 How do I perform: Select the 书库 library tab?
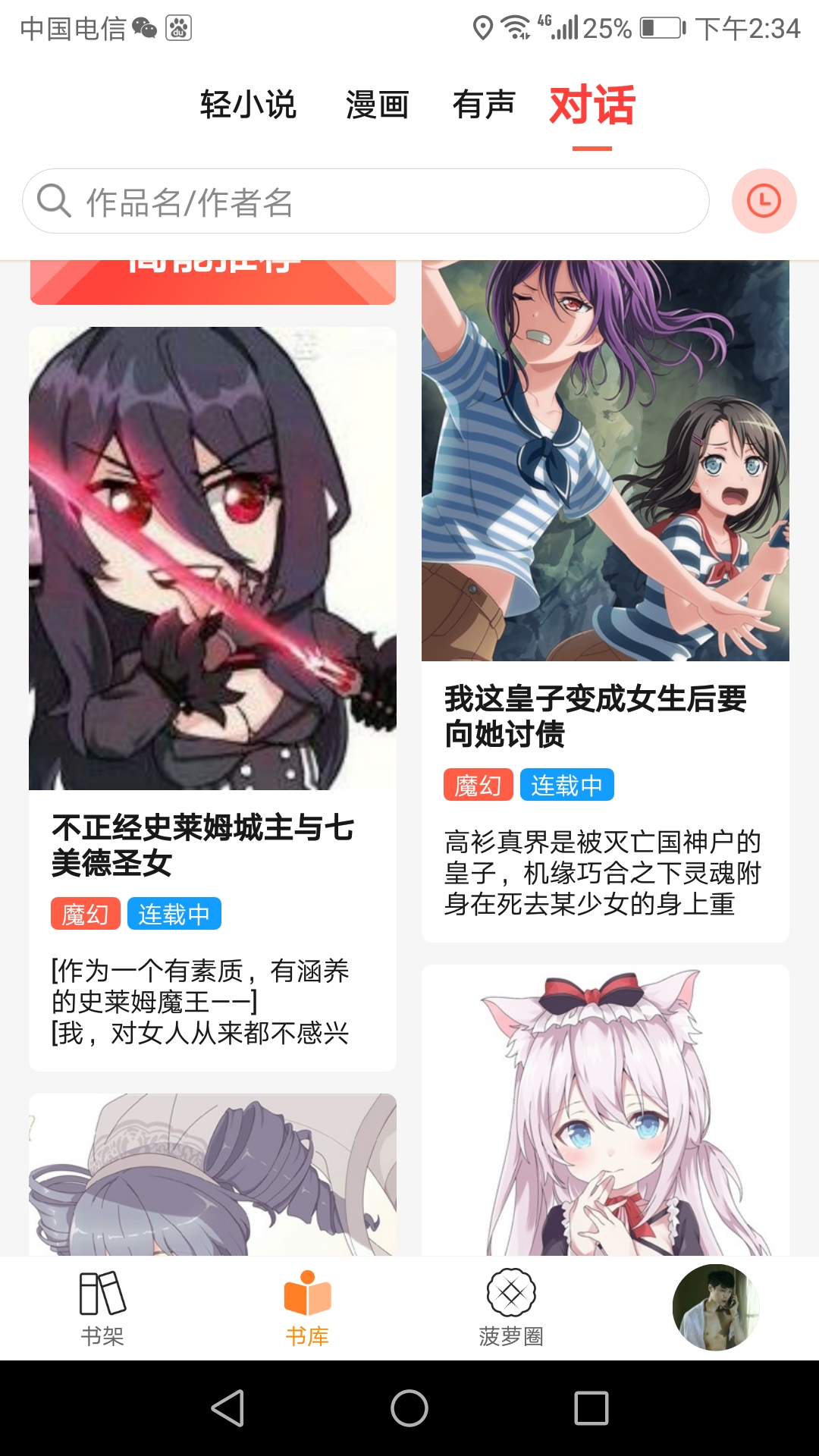[x=307, y=1307]
